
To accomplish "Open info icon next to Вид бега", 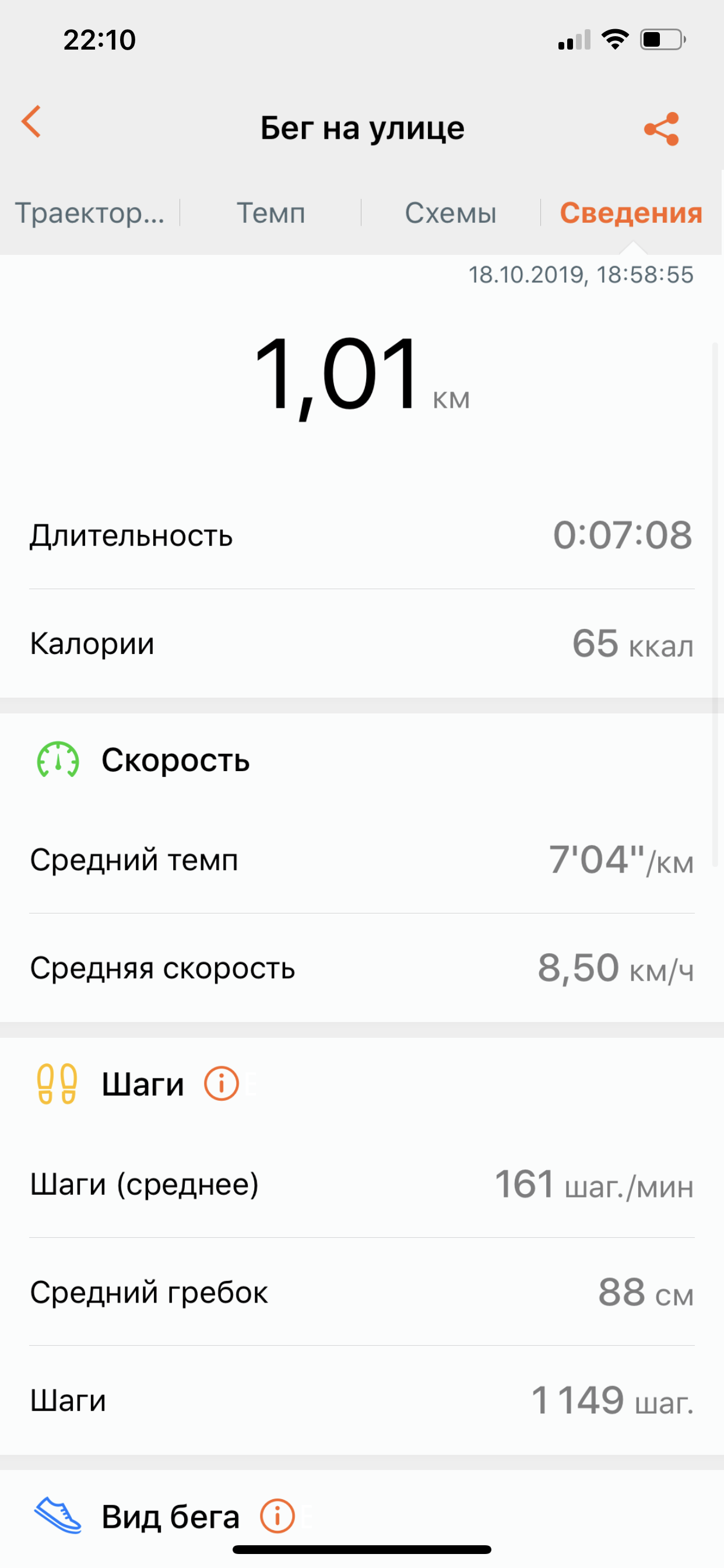I will (277, 1515).
